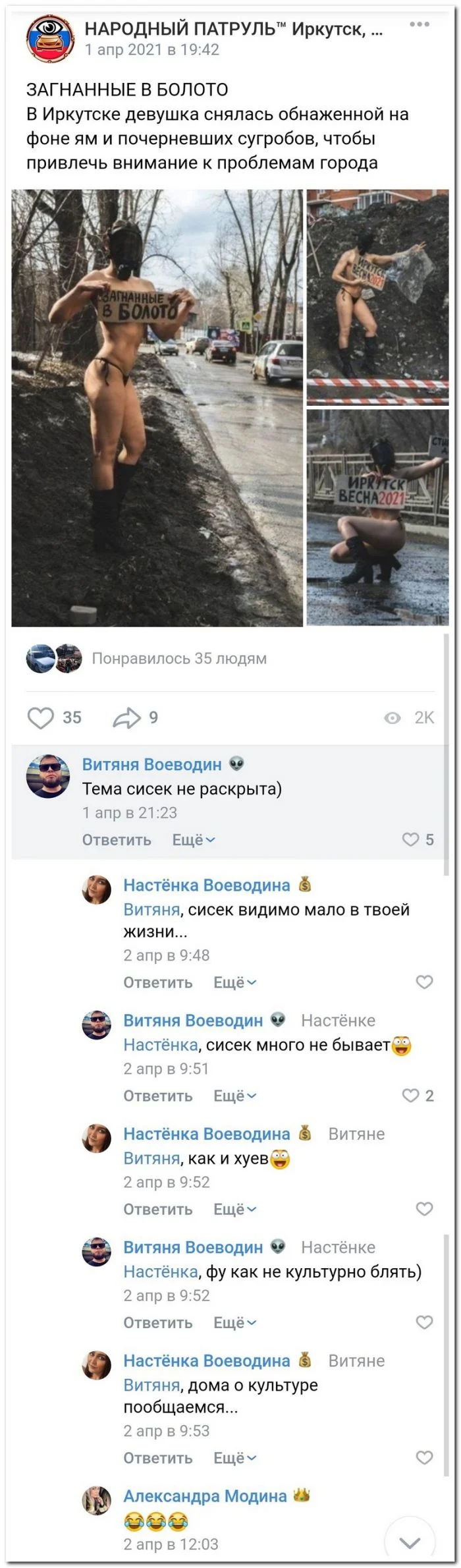Reply to the comment 'дома о культуре пообщаемся...'
The image size is (461, 1568).
(158, 1458)
